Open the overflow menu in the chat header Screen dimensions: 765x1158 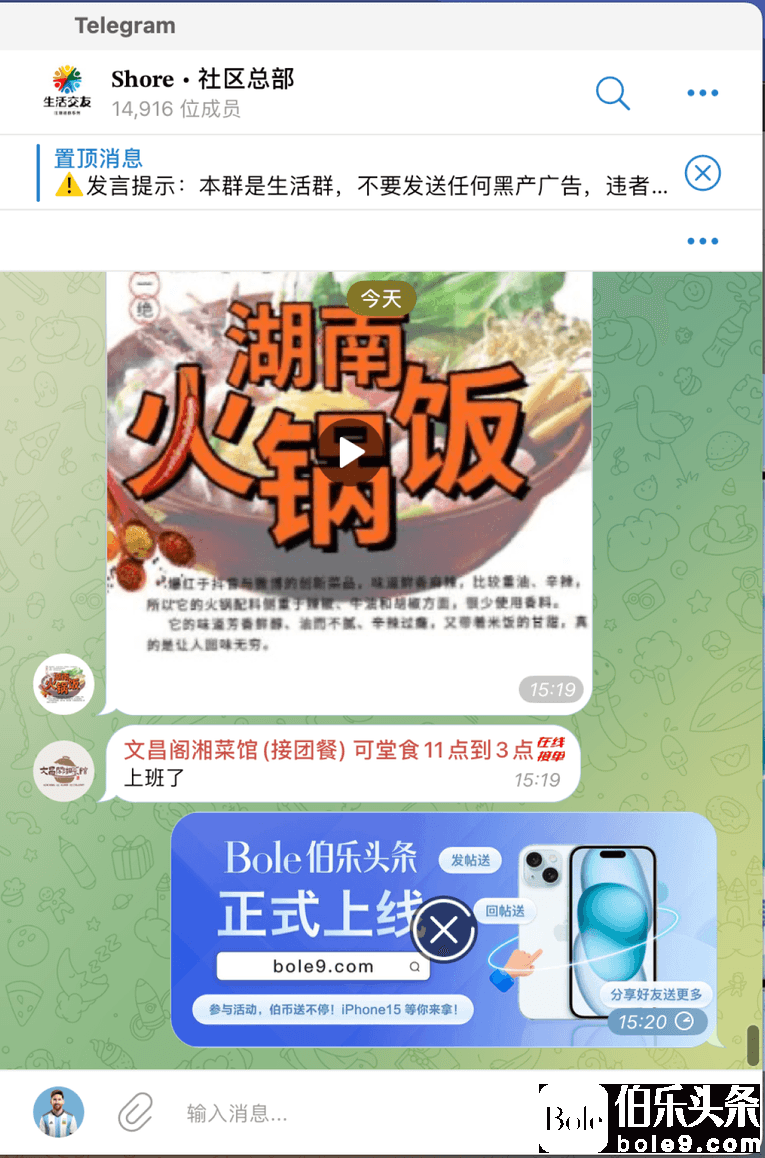click(x=702, y=93)
